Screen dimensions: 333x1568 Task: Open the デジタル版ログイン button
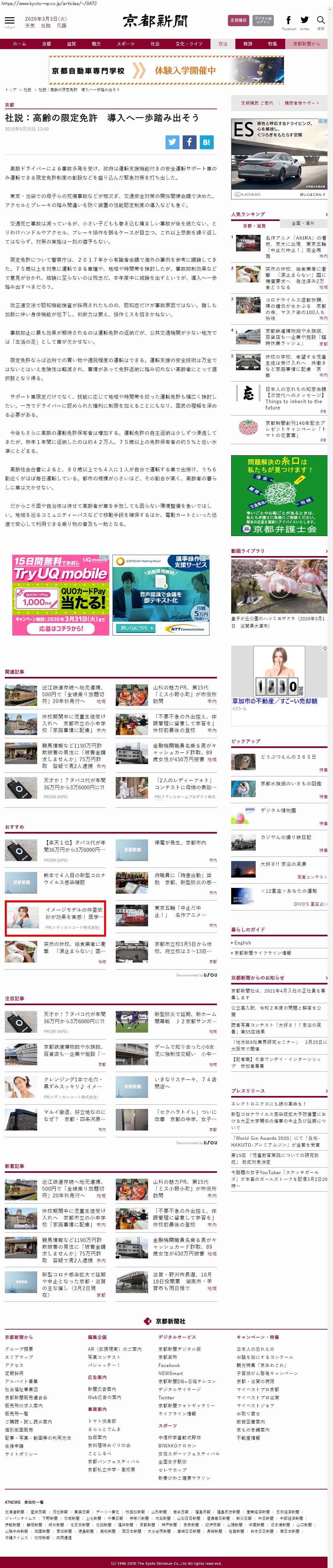point(263,20)
